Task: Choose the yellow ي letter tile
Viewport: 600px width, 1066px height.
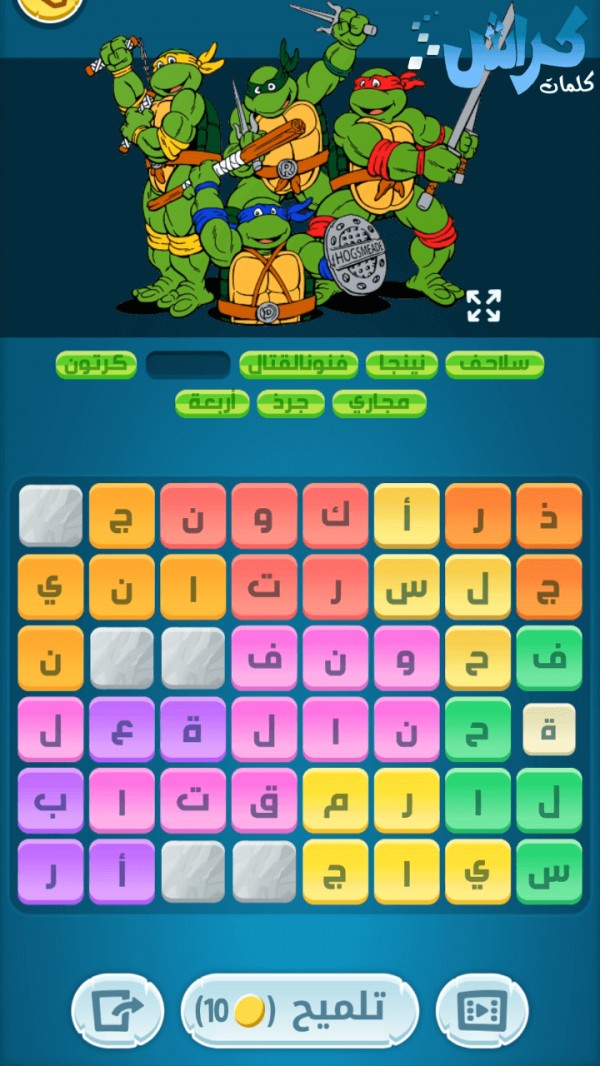Action: click(x=478, y=871)
